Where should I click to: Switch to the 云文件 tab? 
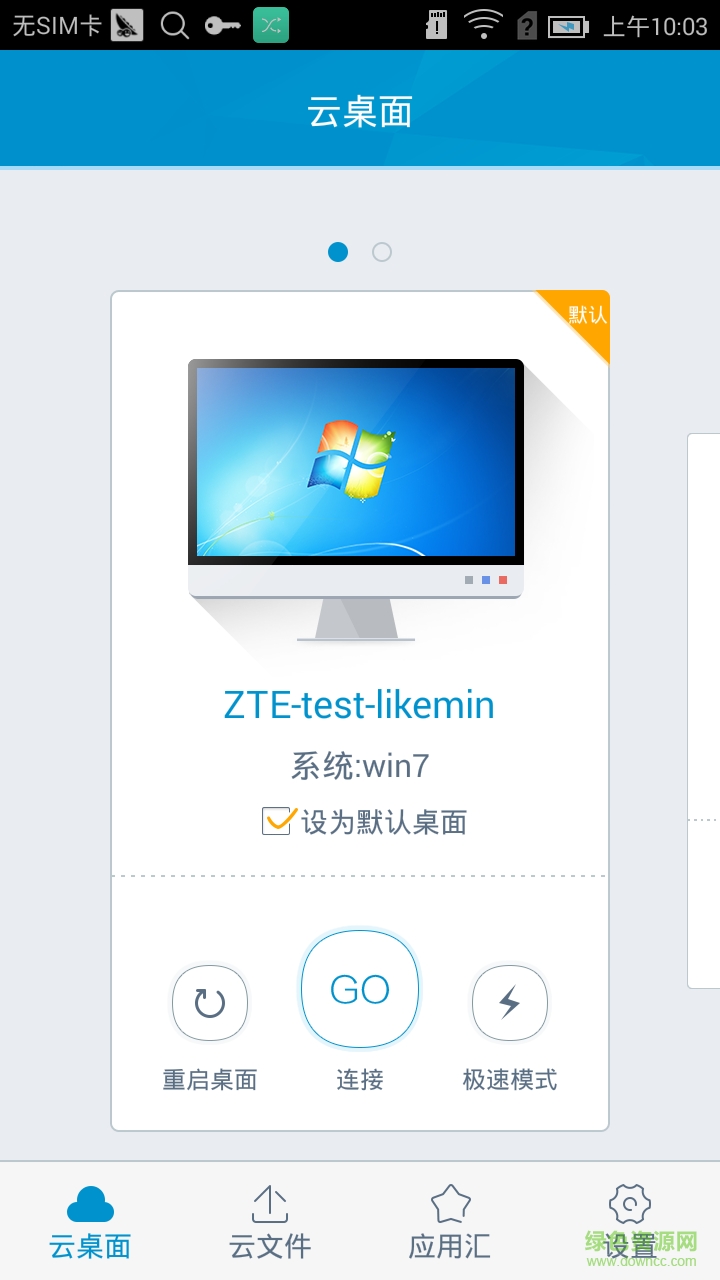click(270, 1221)
